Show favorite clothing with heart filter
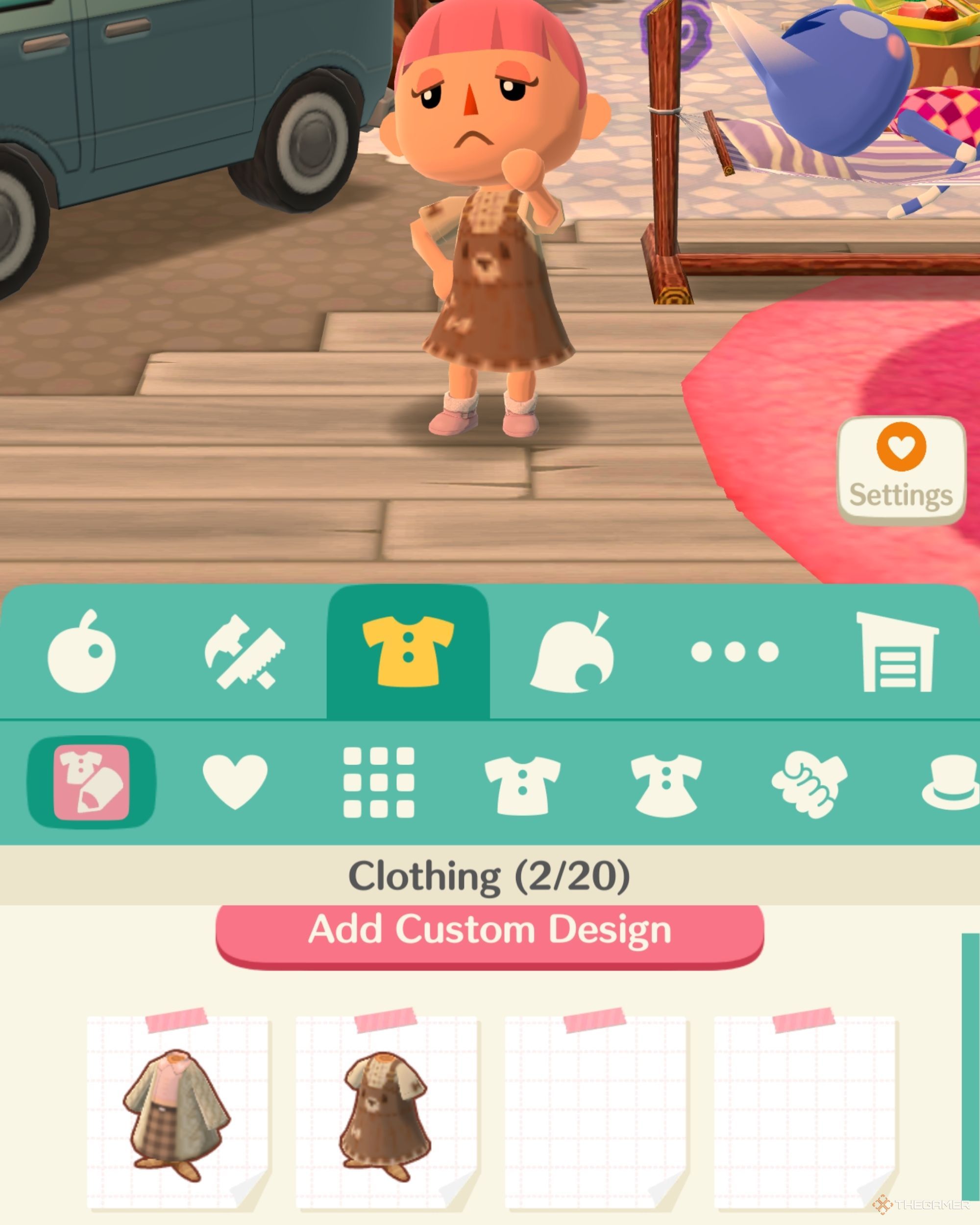The image size is (980, 1225). click(x=235, y=782)
